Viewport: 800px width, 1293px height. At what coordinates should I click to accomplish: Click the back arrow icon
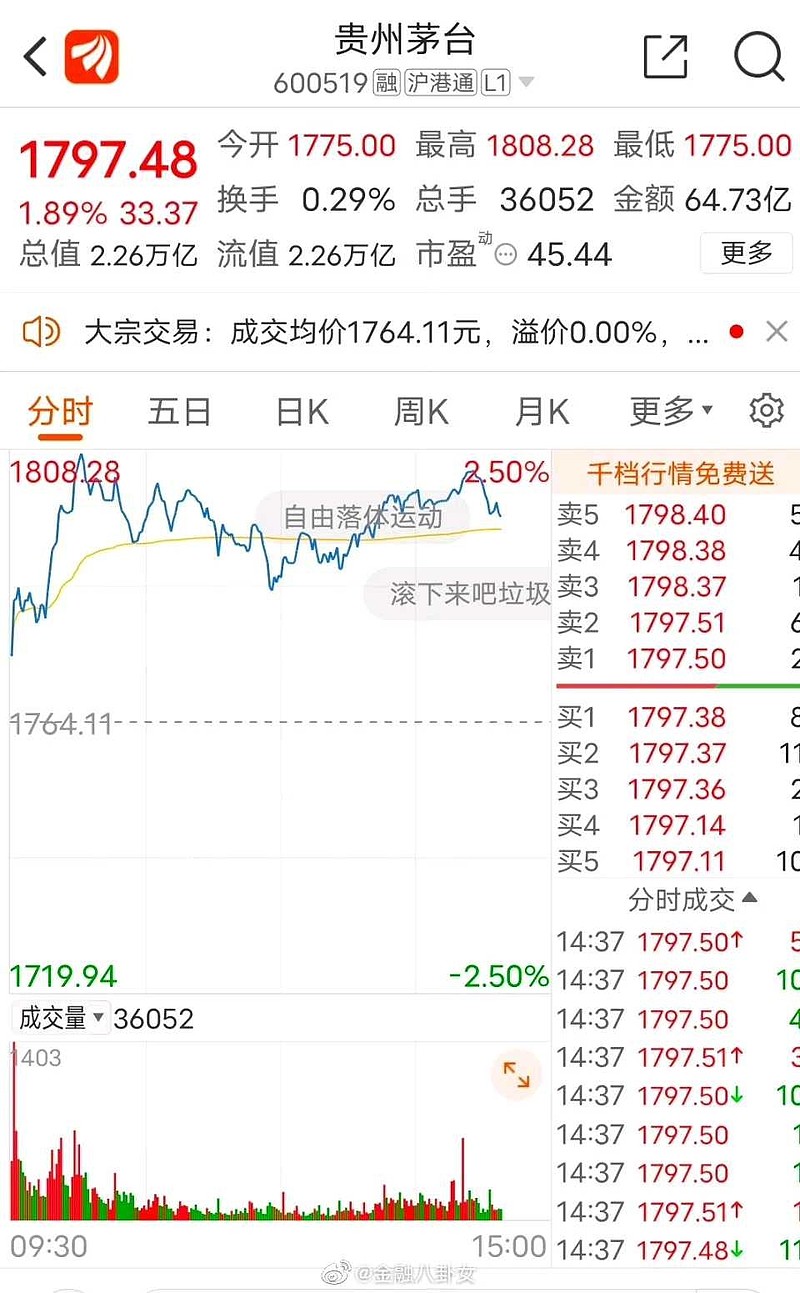pos(34,56)
